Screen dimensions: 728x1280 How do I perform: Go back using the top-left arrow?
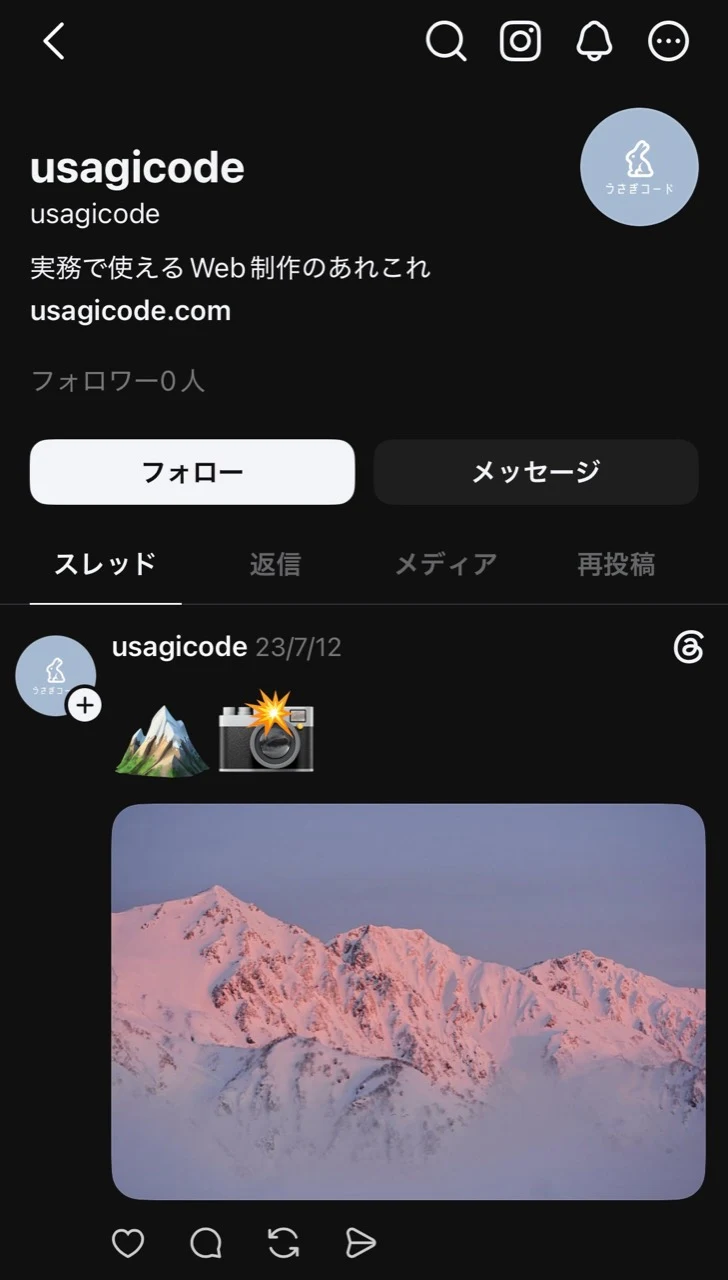tap(54, 41)
